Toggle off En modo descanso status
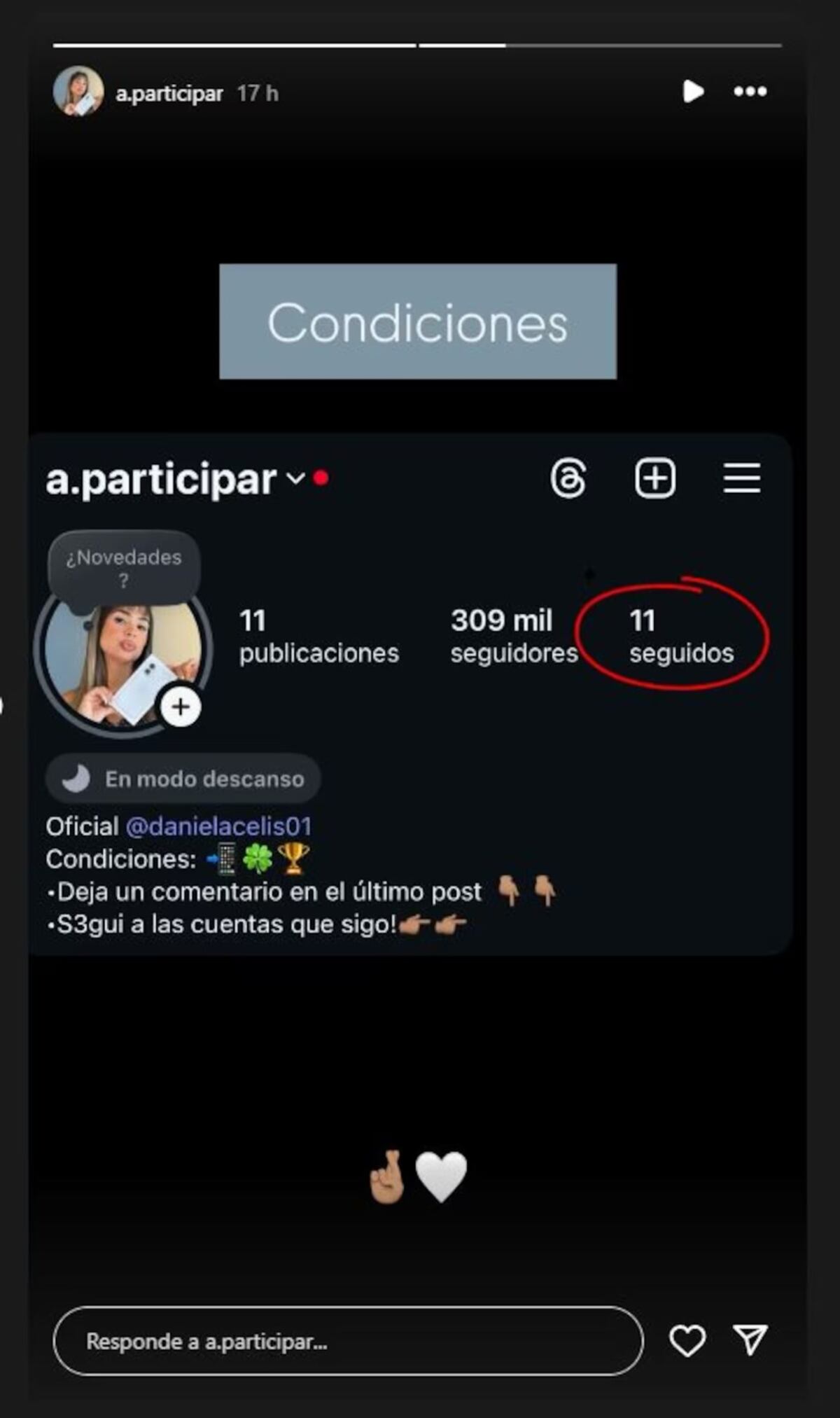The width and height of the screenshot is (840, 1418). tap(182, 779)
